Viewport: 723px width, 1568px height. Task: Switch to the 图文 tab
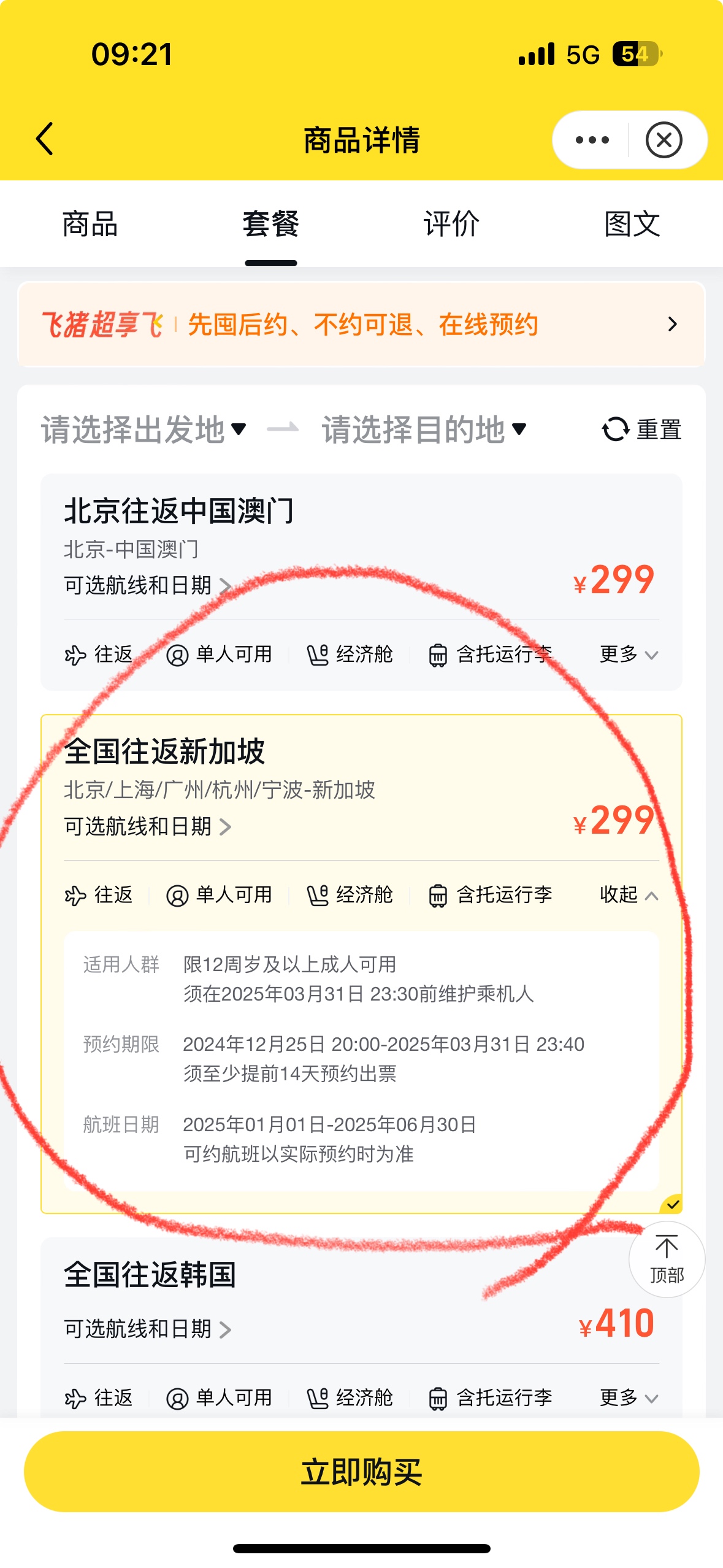[632, 224]
